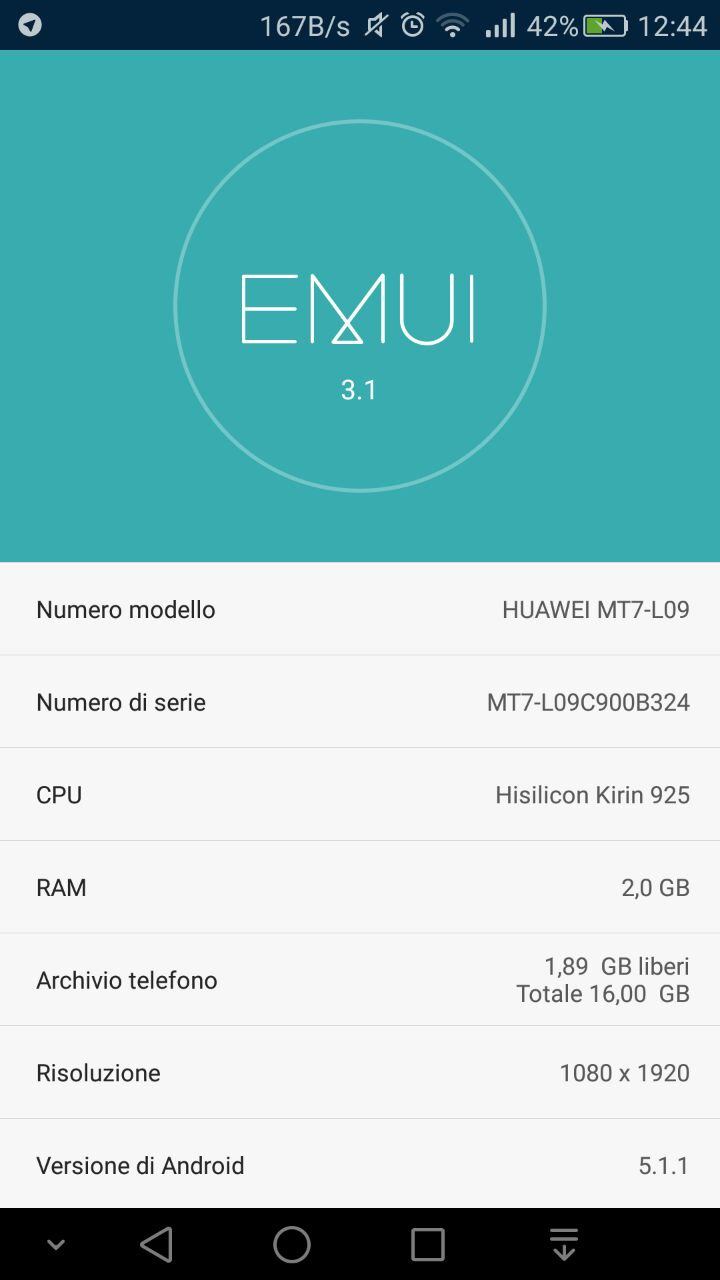
Task: Return to the home screen
Action: click(x=292, y=1245)
